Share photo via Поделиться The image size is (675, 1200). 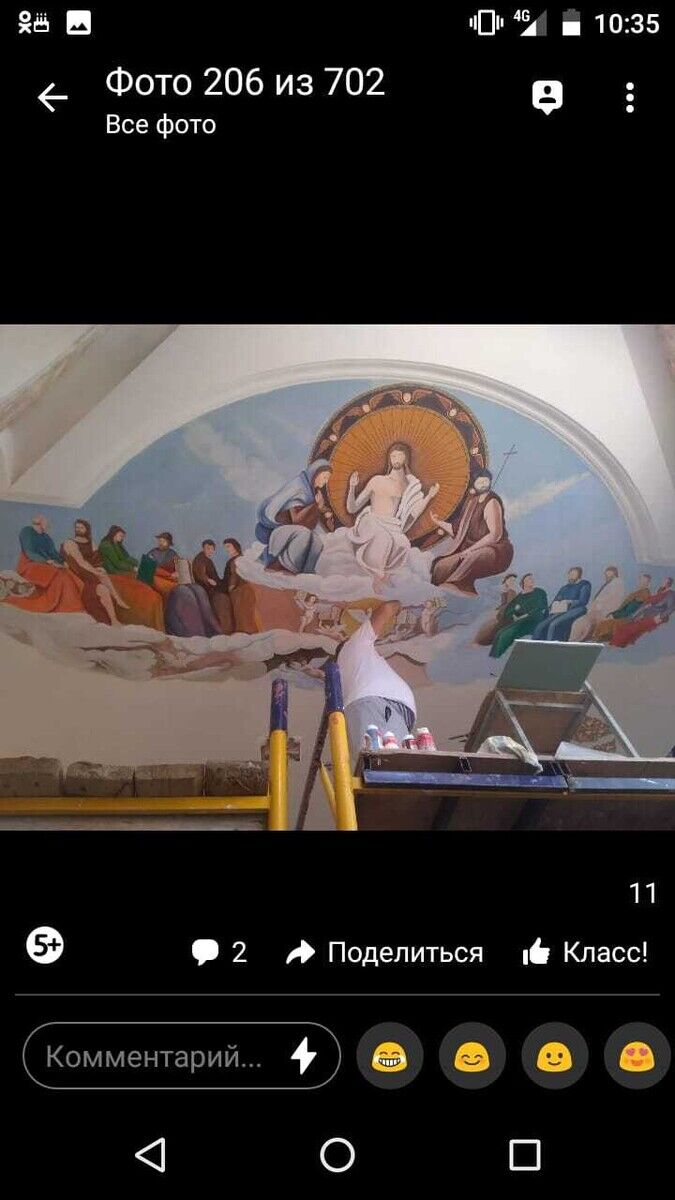384,952
